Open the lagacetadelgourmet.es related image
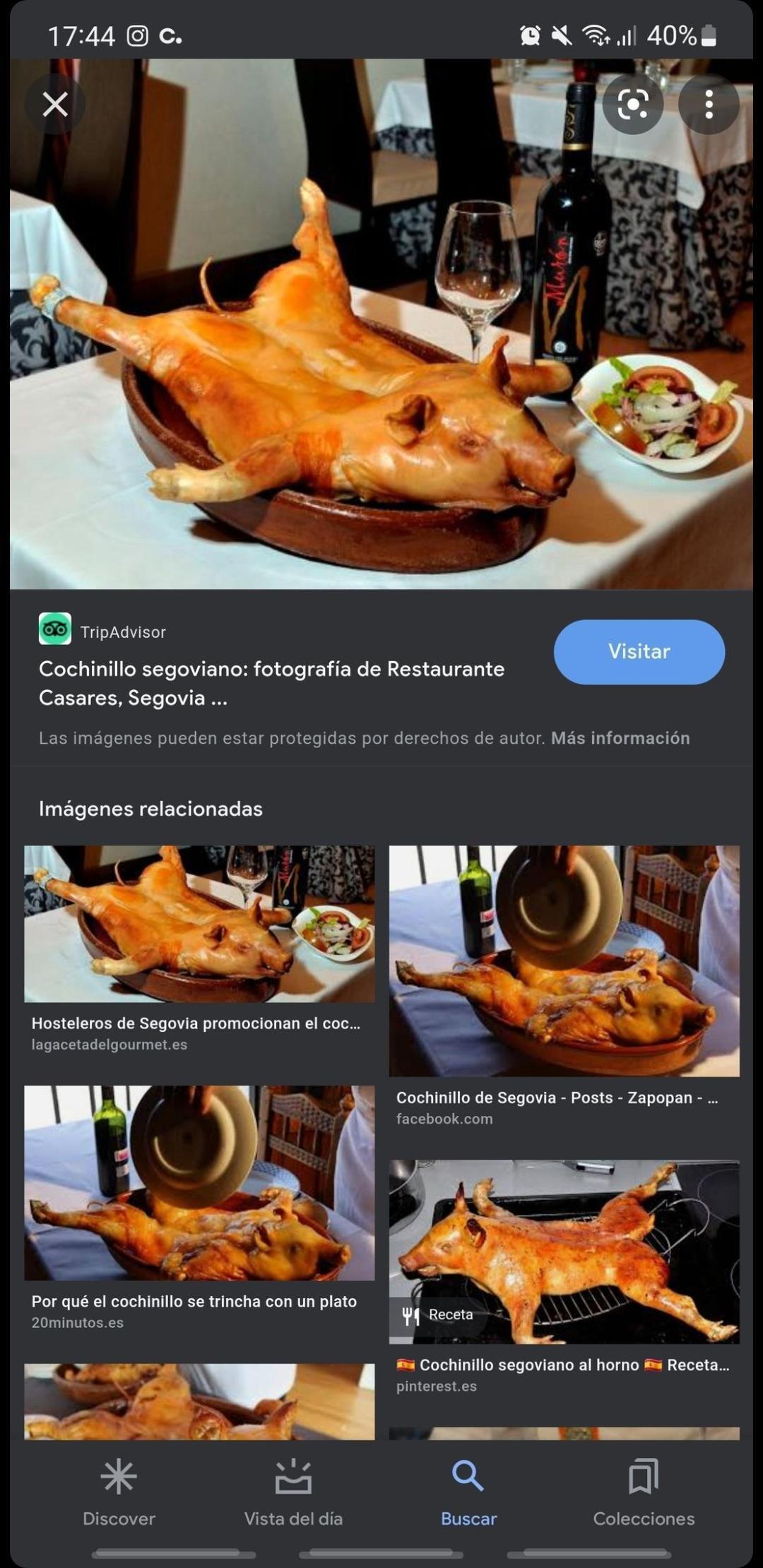 199,924
